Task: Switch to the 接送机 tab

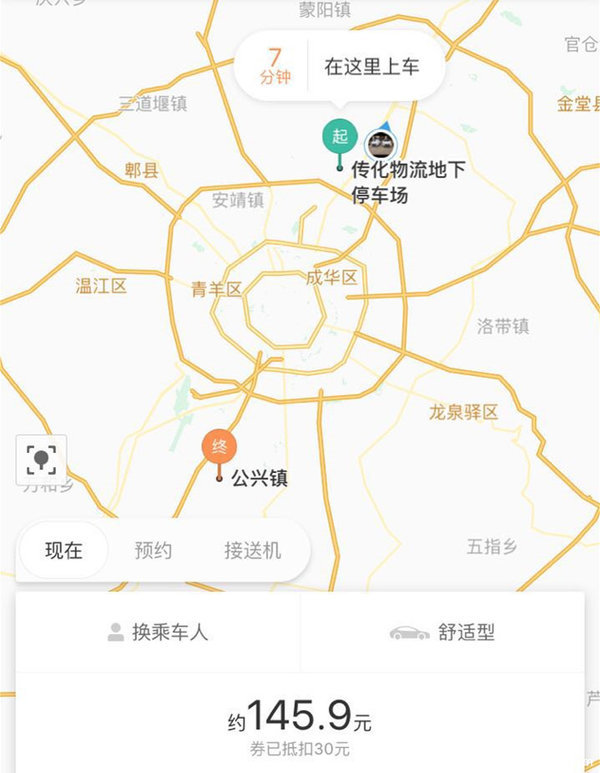Action: (252, 550)
